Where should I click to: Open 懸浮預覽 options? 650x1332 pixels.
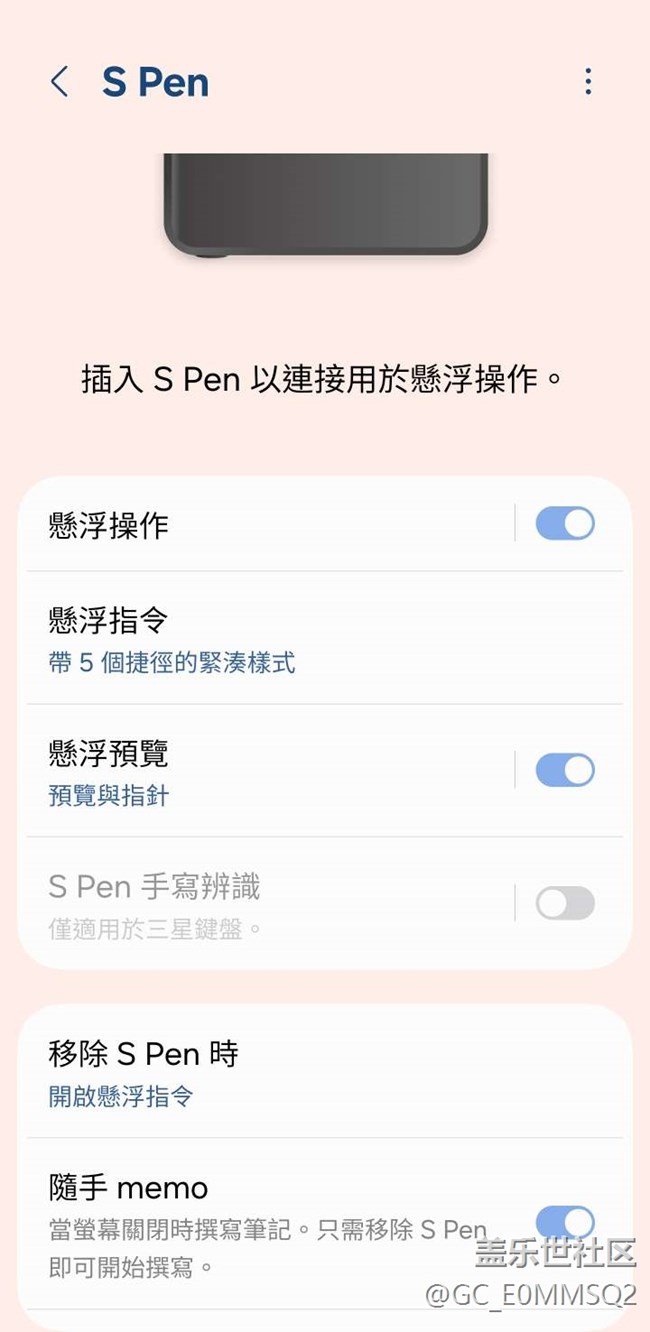pos(260,771)
